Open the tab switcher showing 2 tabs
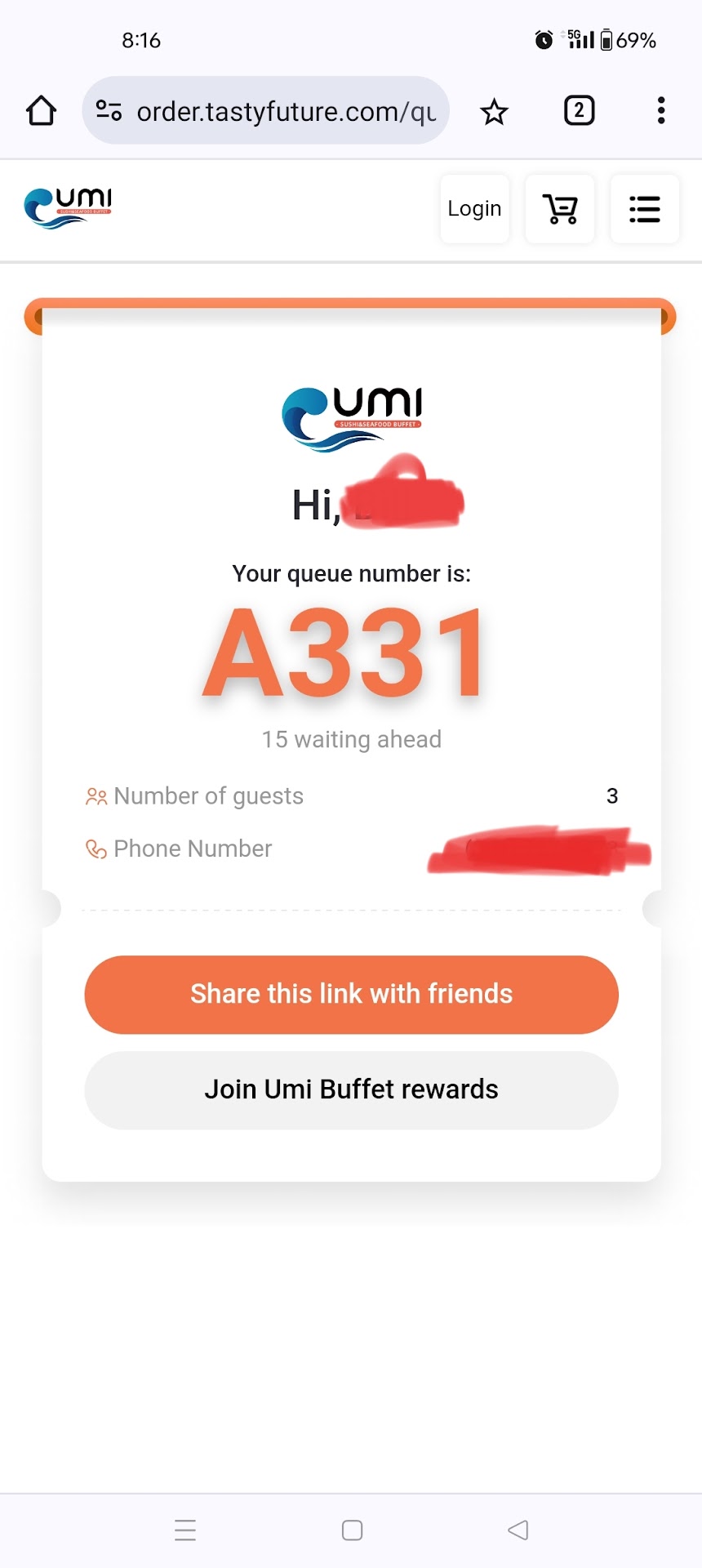Viewport: 702px width, 1568px height. tap(579, 110)
